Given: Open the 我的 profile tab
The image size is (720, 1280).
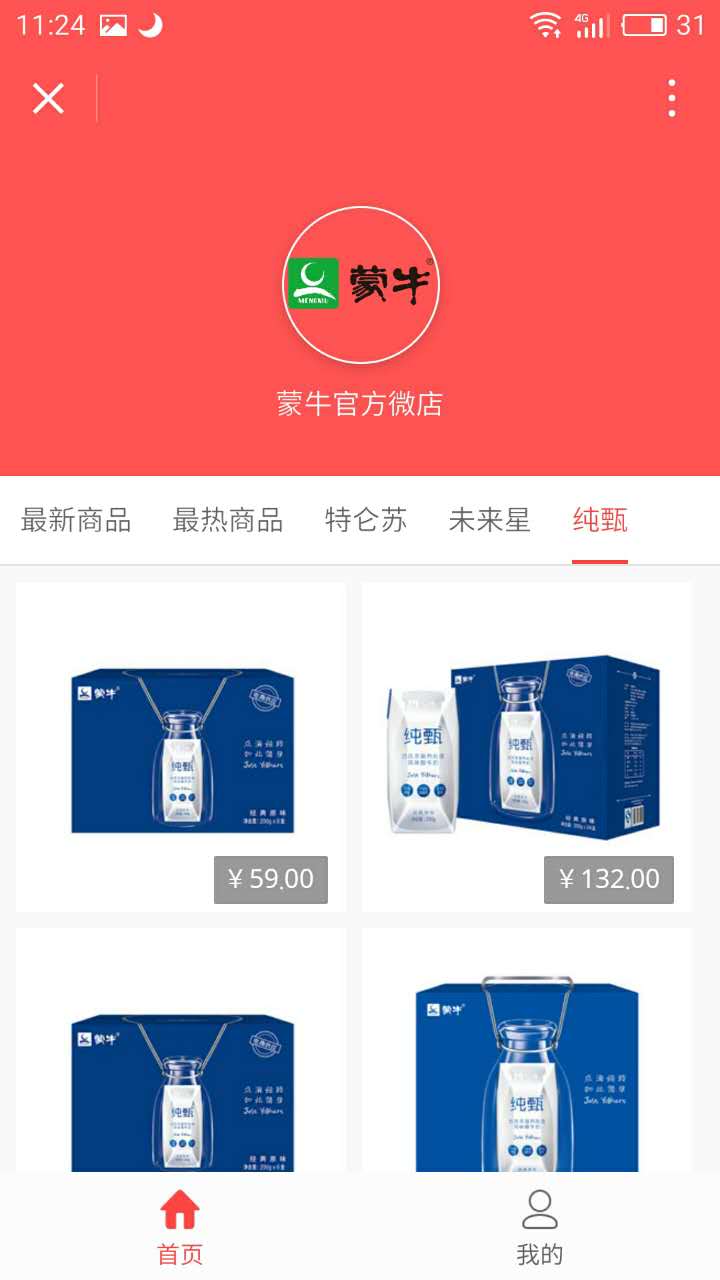Looking at the screenshot, I should click(540, 1227).
